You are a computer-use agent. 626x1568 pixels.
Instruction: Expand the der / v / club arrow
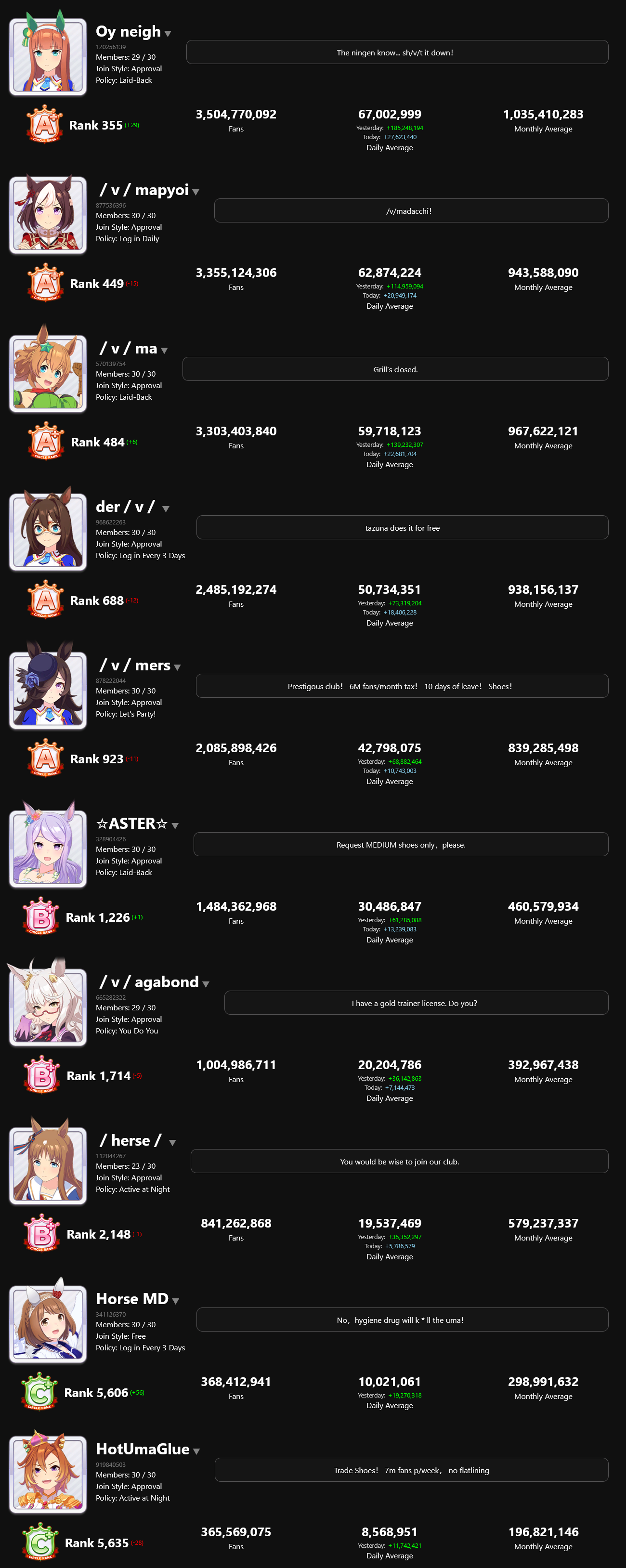166,509
